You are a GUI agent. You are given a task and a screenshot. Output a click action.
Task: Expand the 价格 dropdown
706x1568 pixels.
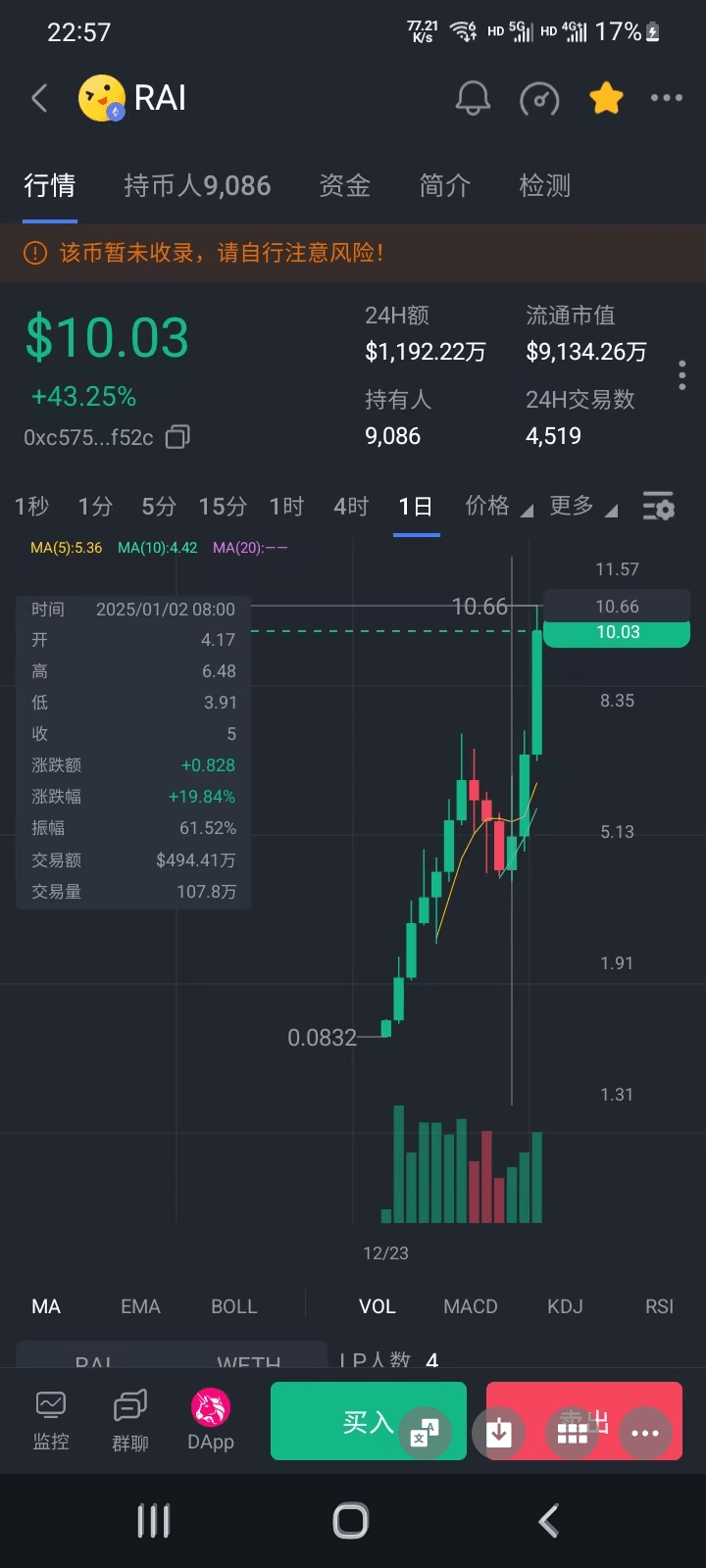point(498,507)
